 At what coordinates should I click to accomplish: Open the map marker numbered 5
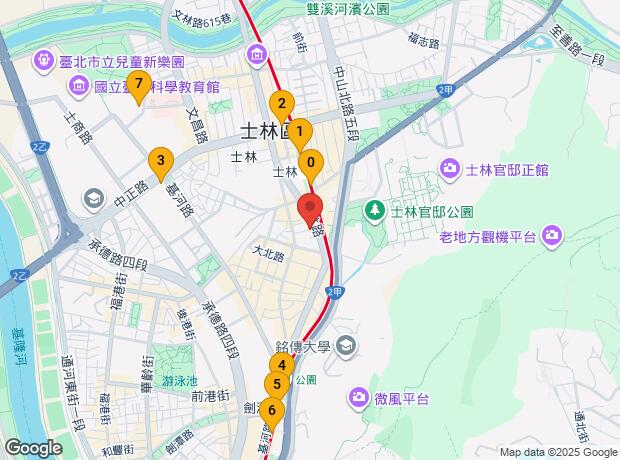(276, 384)
